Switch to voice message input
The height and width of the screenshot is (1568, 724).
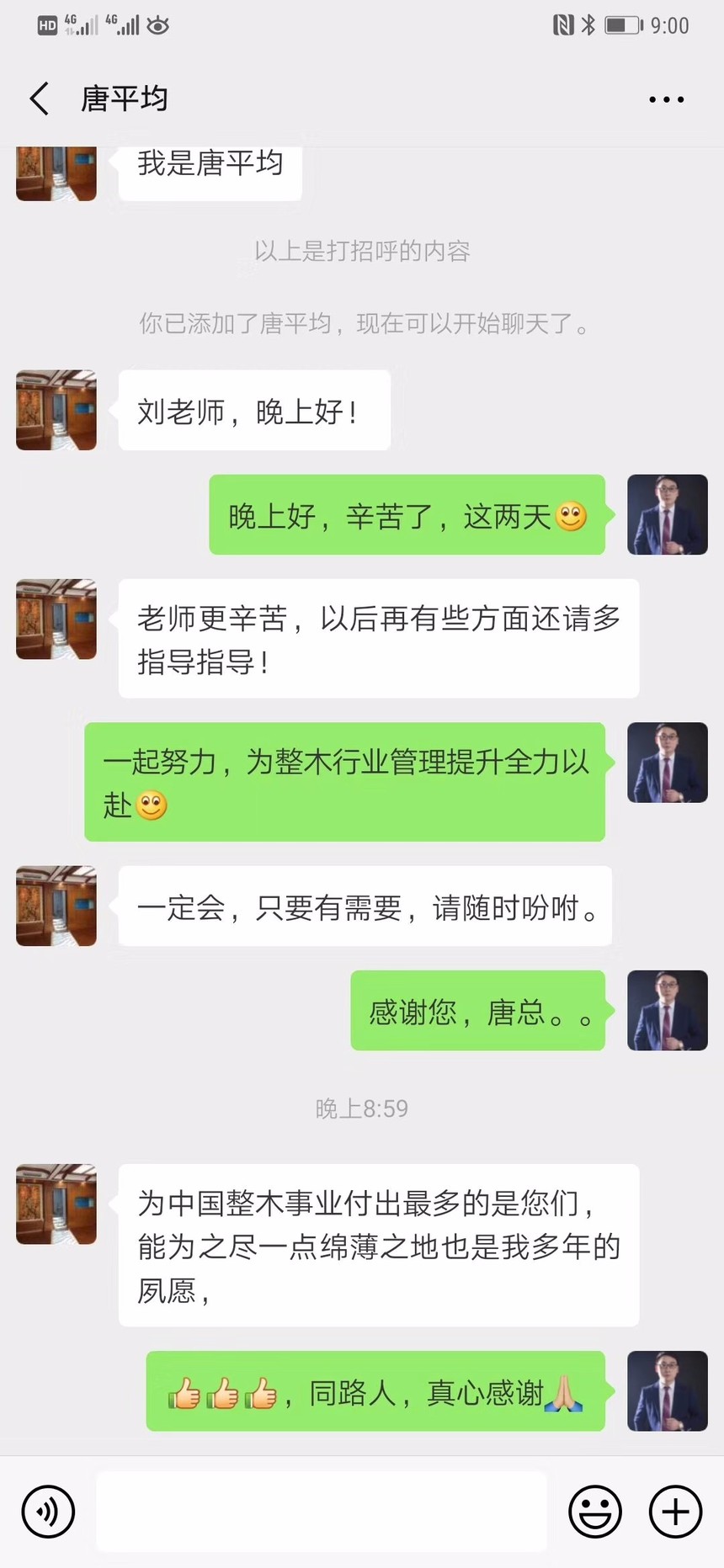[x=48, y=1512]
